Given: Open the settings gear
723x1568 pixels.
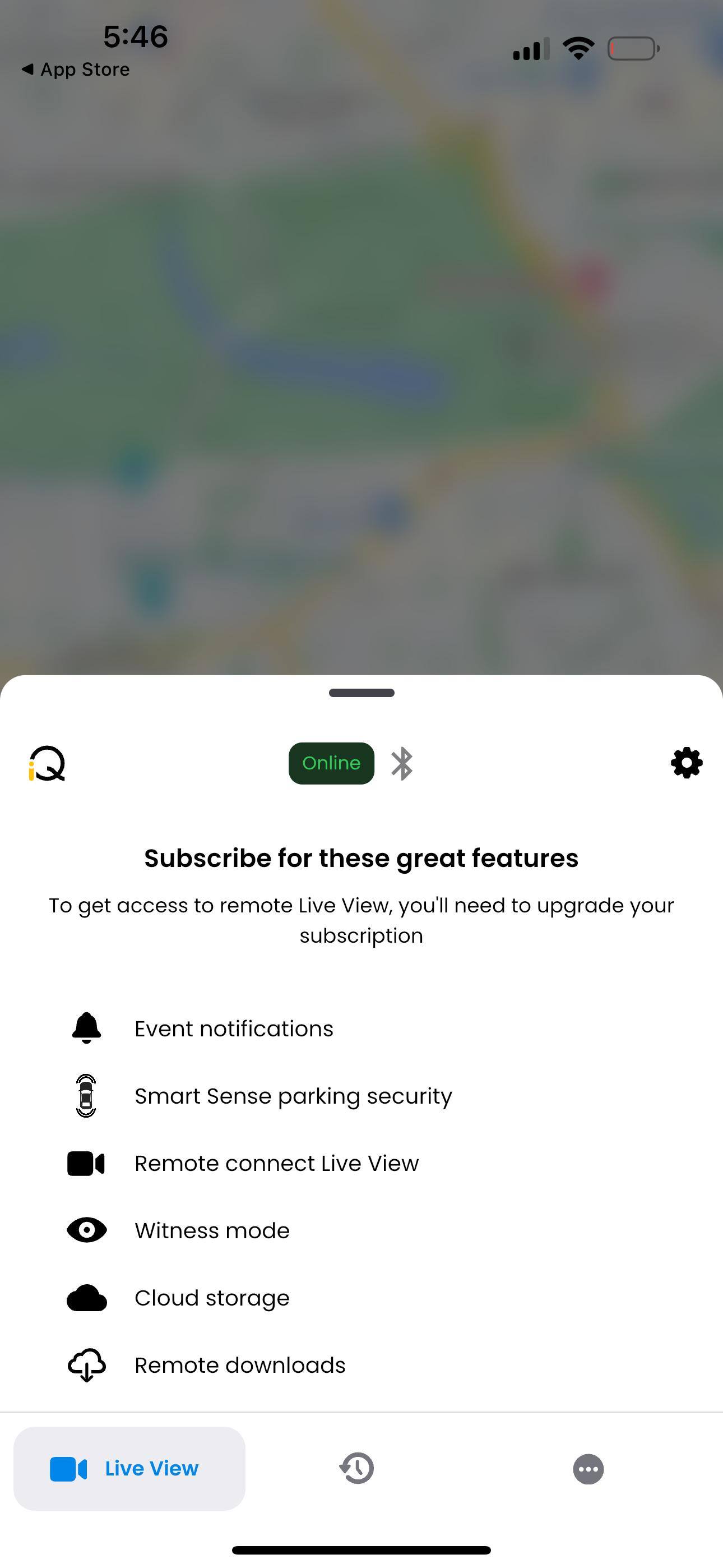Looking at the screenshot, I should pos(687,763).
